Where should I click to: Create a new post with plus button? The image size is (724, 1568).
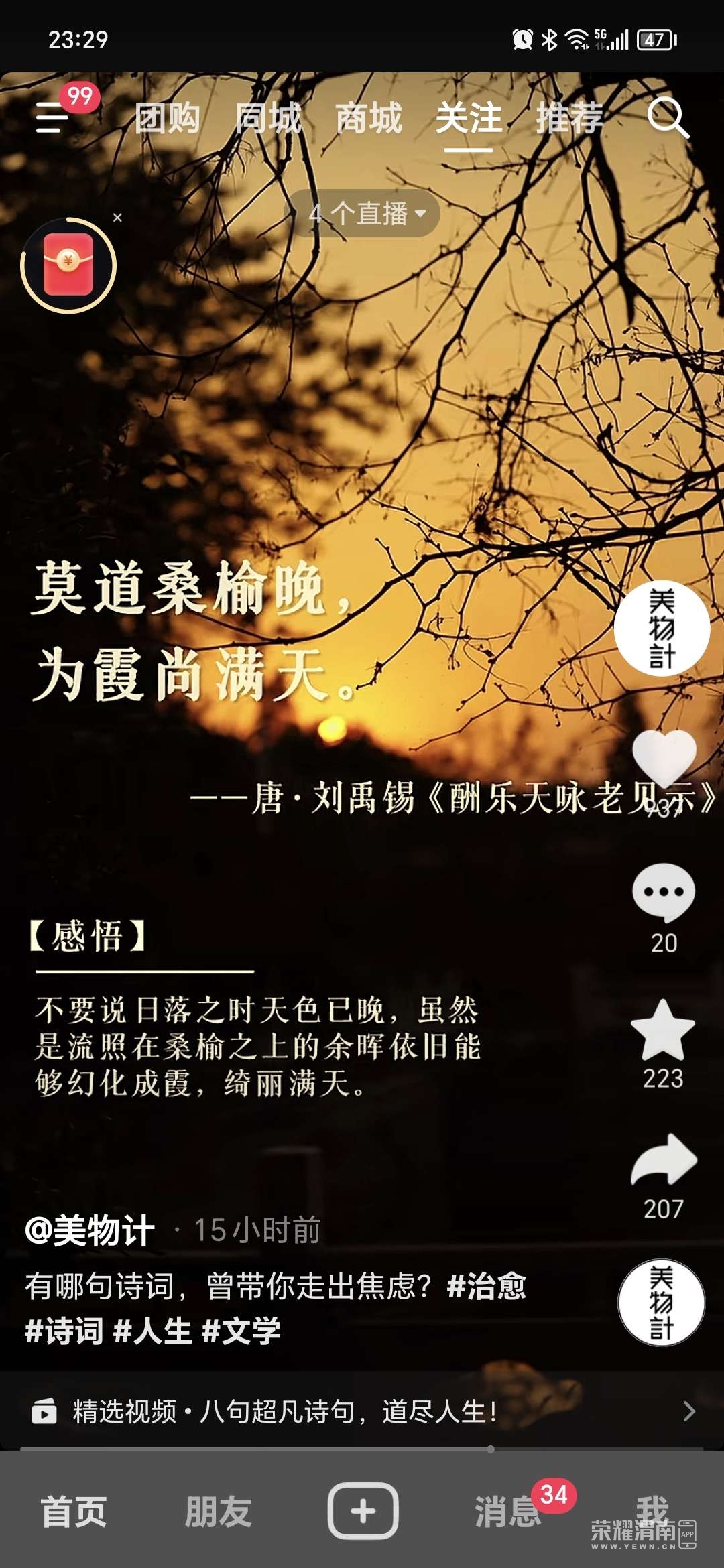pyautogui.click(x=363, y=1511)
